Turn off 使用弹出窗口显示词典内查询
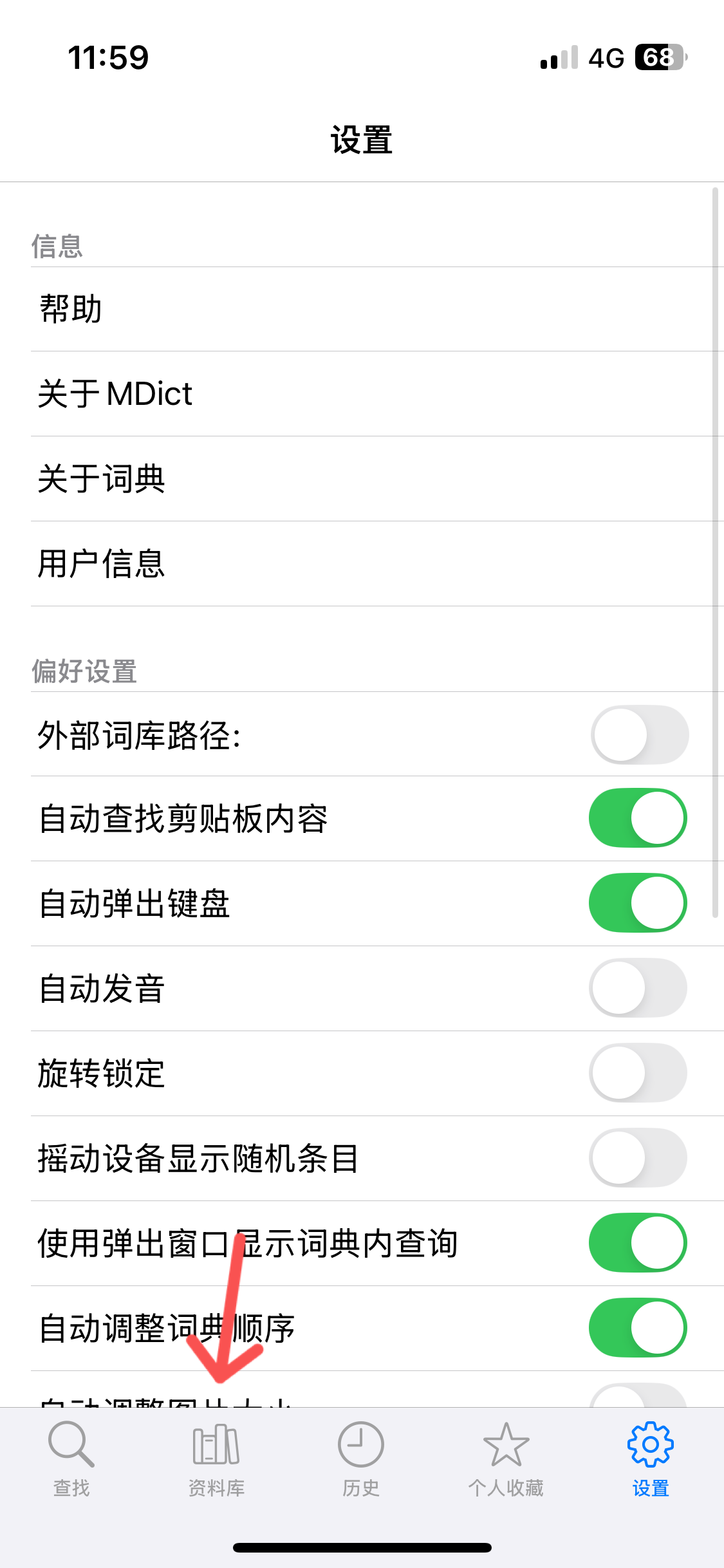This screenshot has width=724, height=1568. pos(638,1243)
